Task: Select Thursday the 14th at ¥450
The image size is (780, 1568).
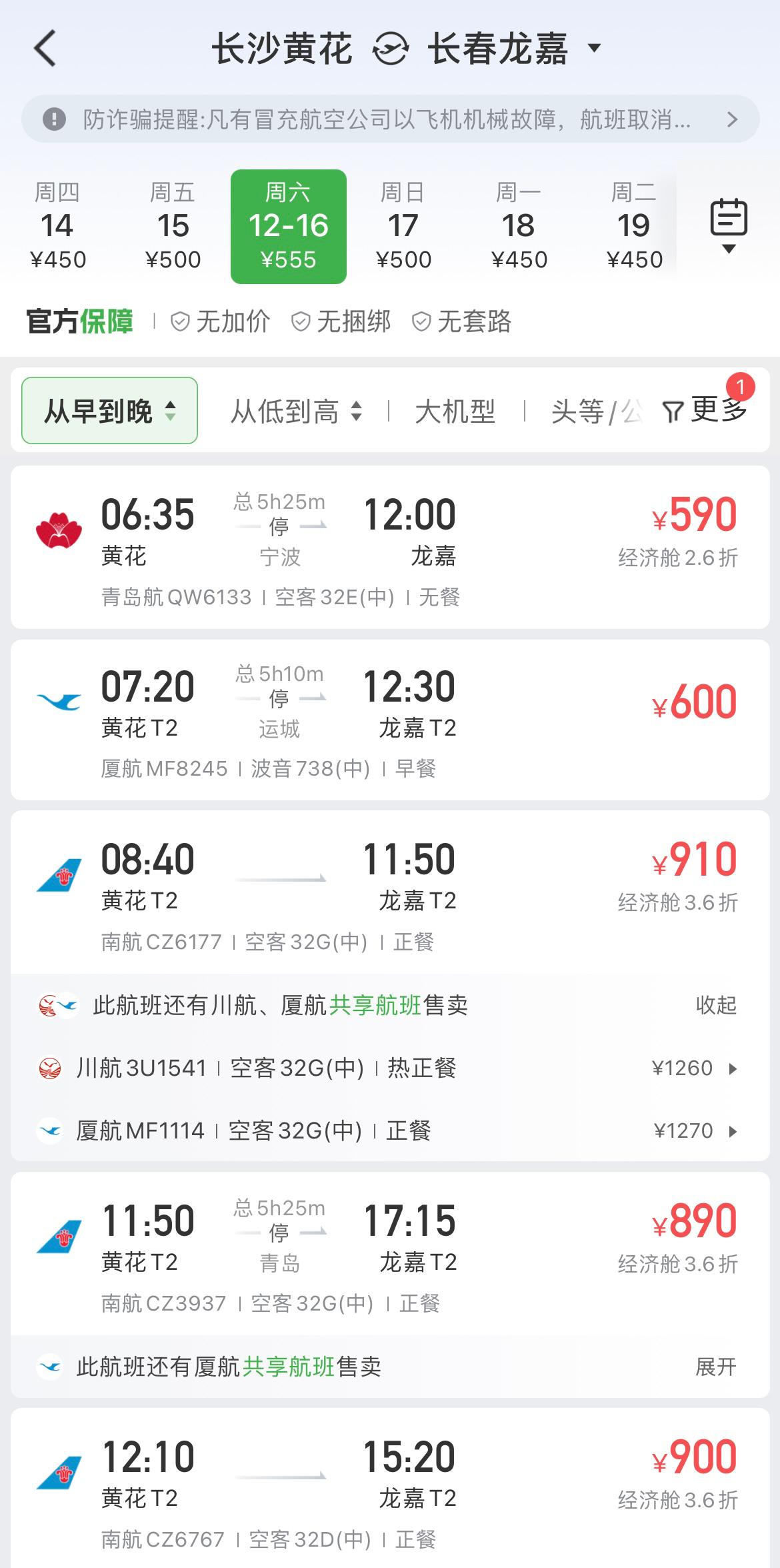Action: [58, 226]
